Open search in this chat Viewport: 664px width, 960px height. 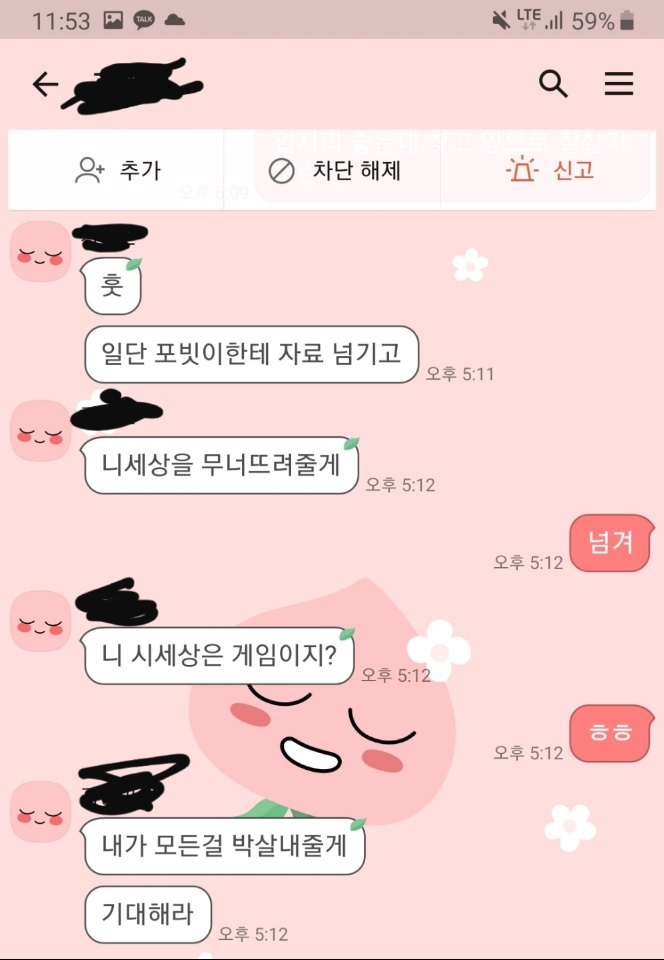553,84
